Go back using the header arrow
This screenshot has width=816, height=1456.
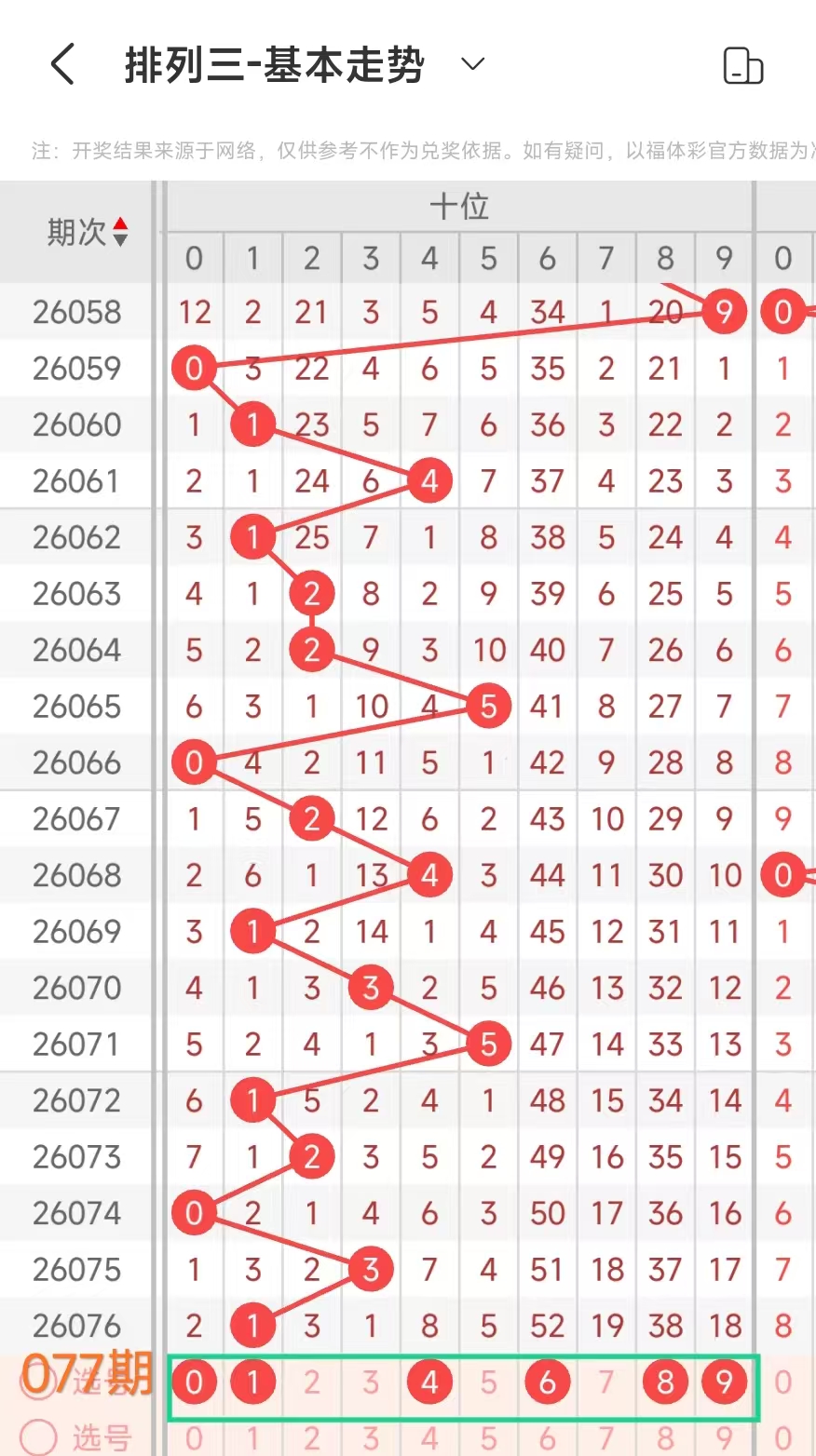63,65
